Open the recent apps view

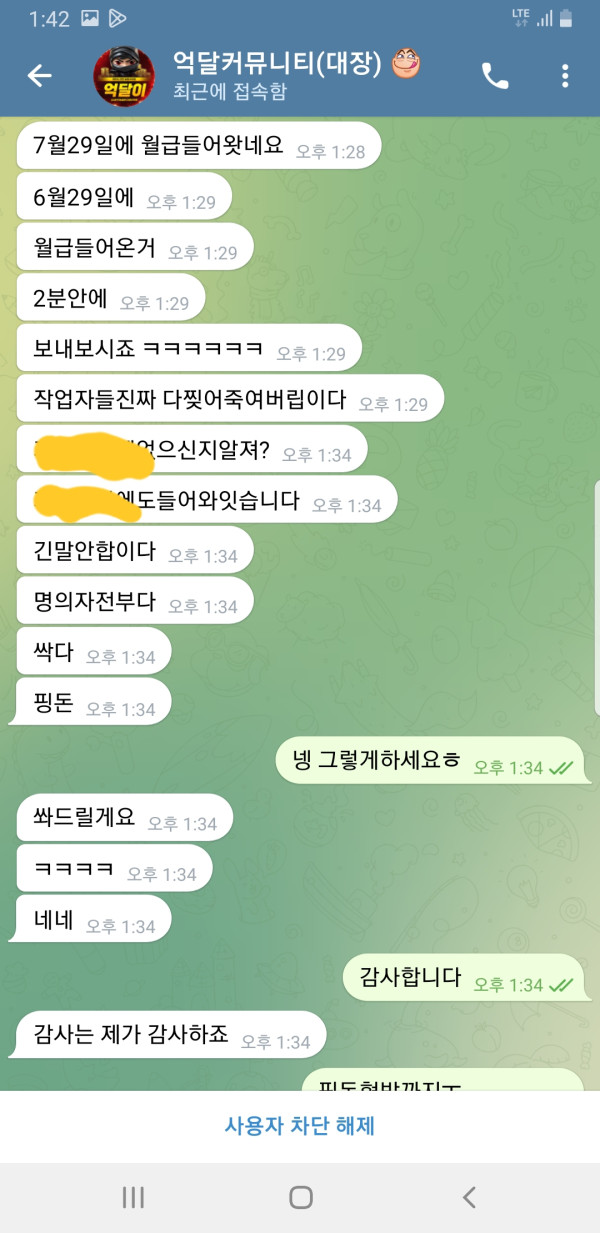click(x=133, y=1197)
